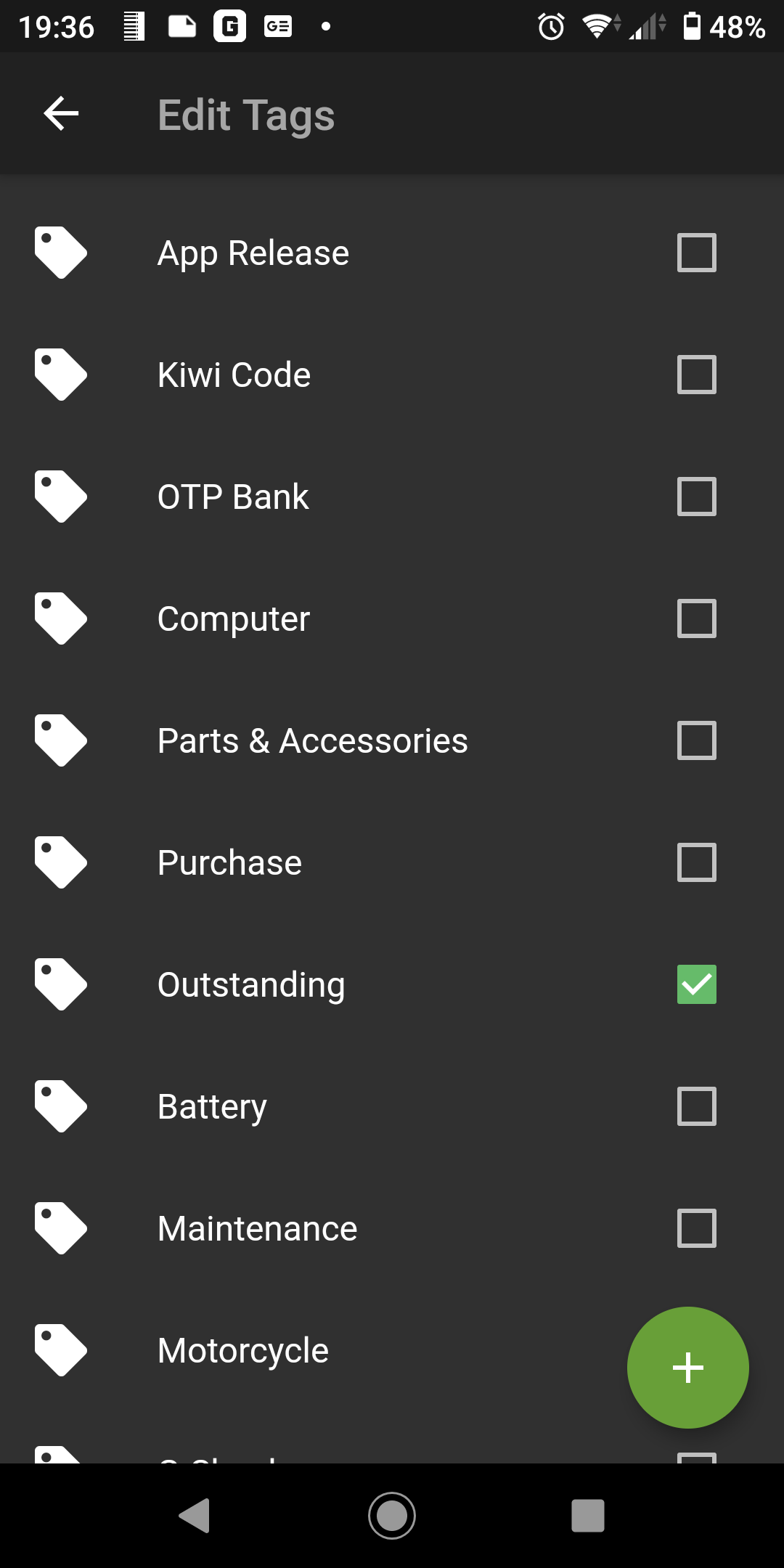
Task: Click the tag icon beside Outstanding
Action: 60,984
